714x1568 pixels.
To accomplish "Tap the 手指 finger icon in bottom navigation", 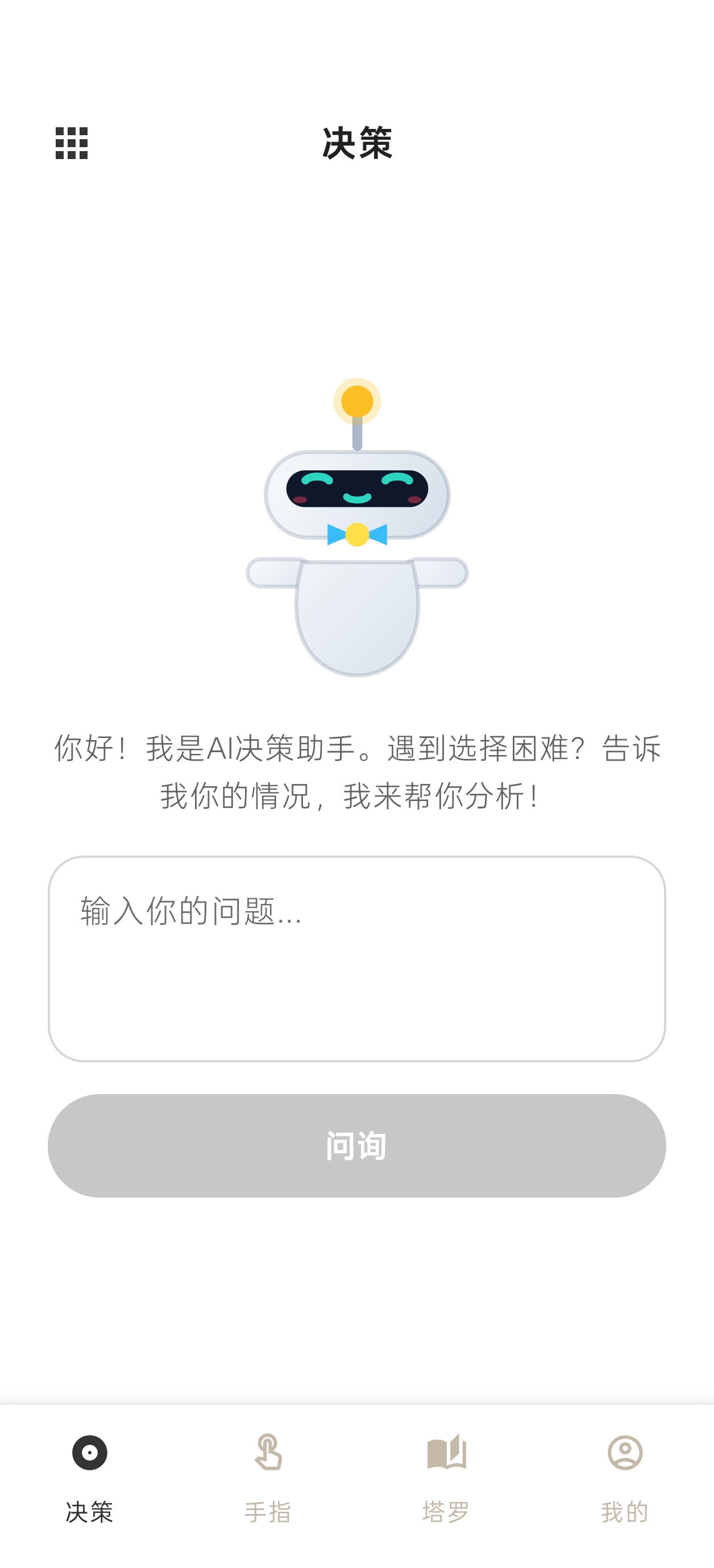I will (267, 1452).
